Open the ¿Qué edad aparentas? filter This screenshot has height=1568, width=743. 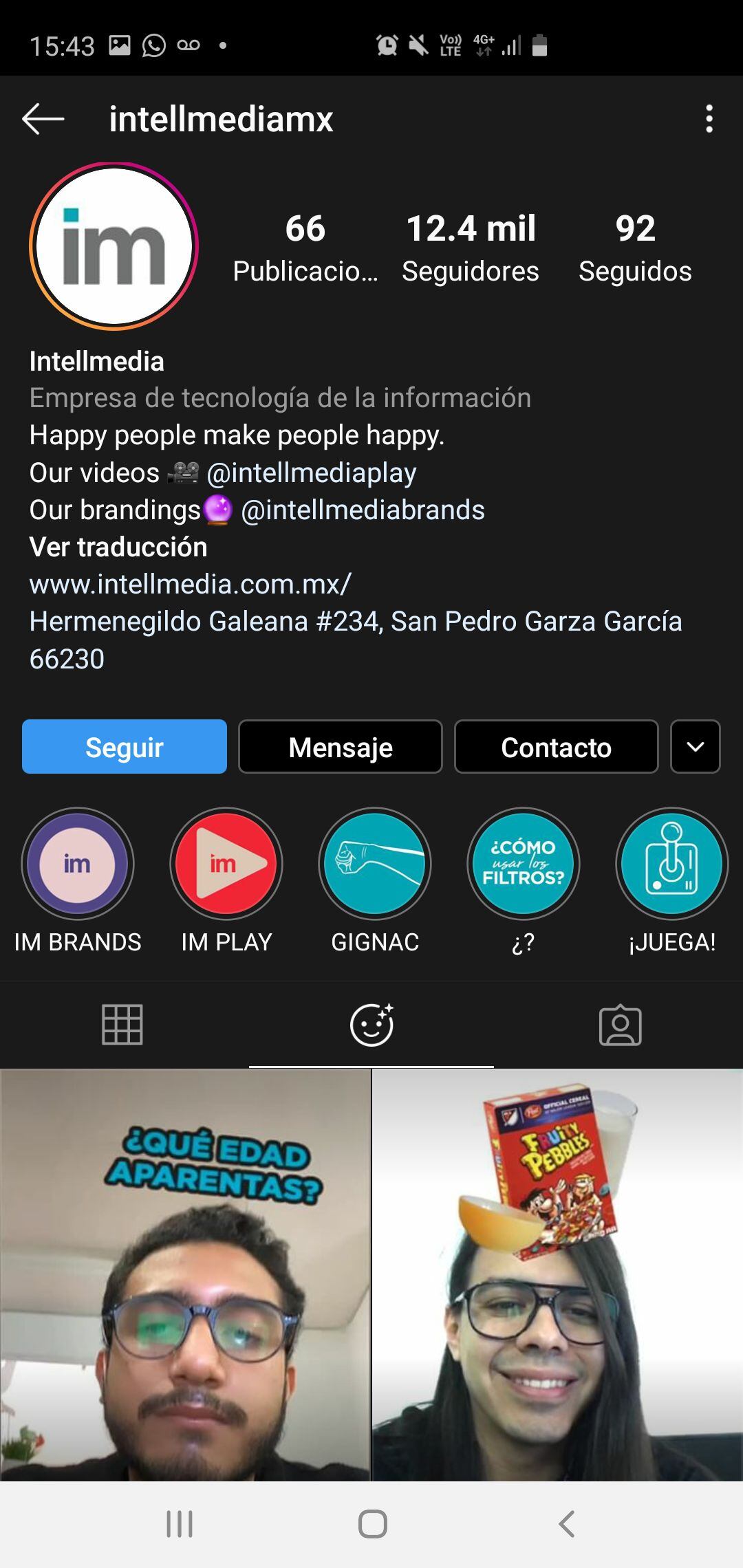(185, 1274)
